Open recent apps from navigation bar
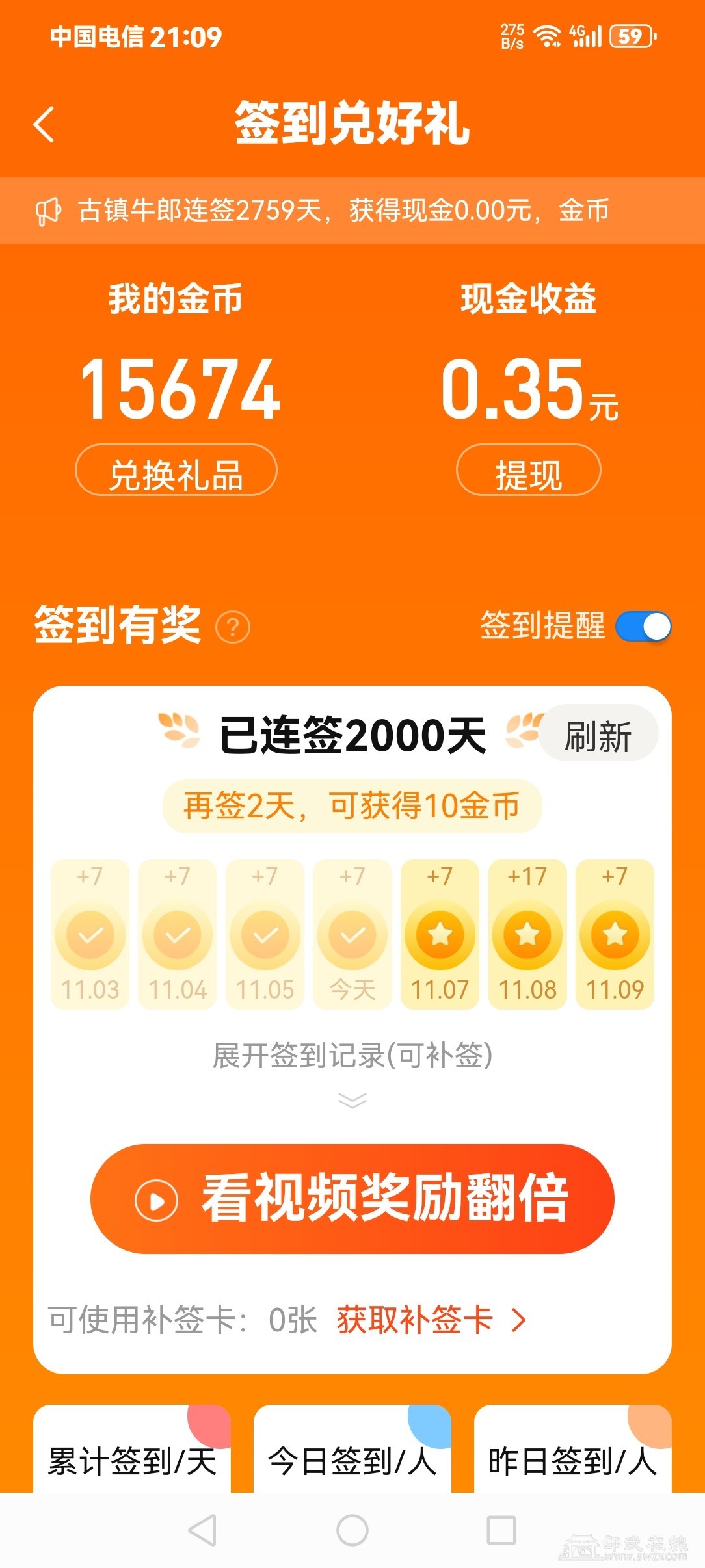 [x=501, y=1530]
